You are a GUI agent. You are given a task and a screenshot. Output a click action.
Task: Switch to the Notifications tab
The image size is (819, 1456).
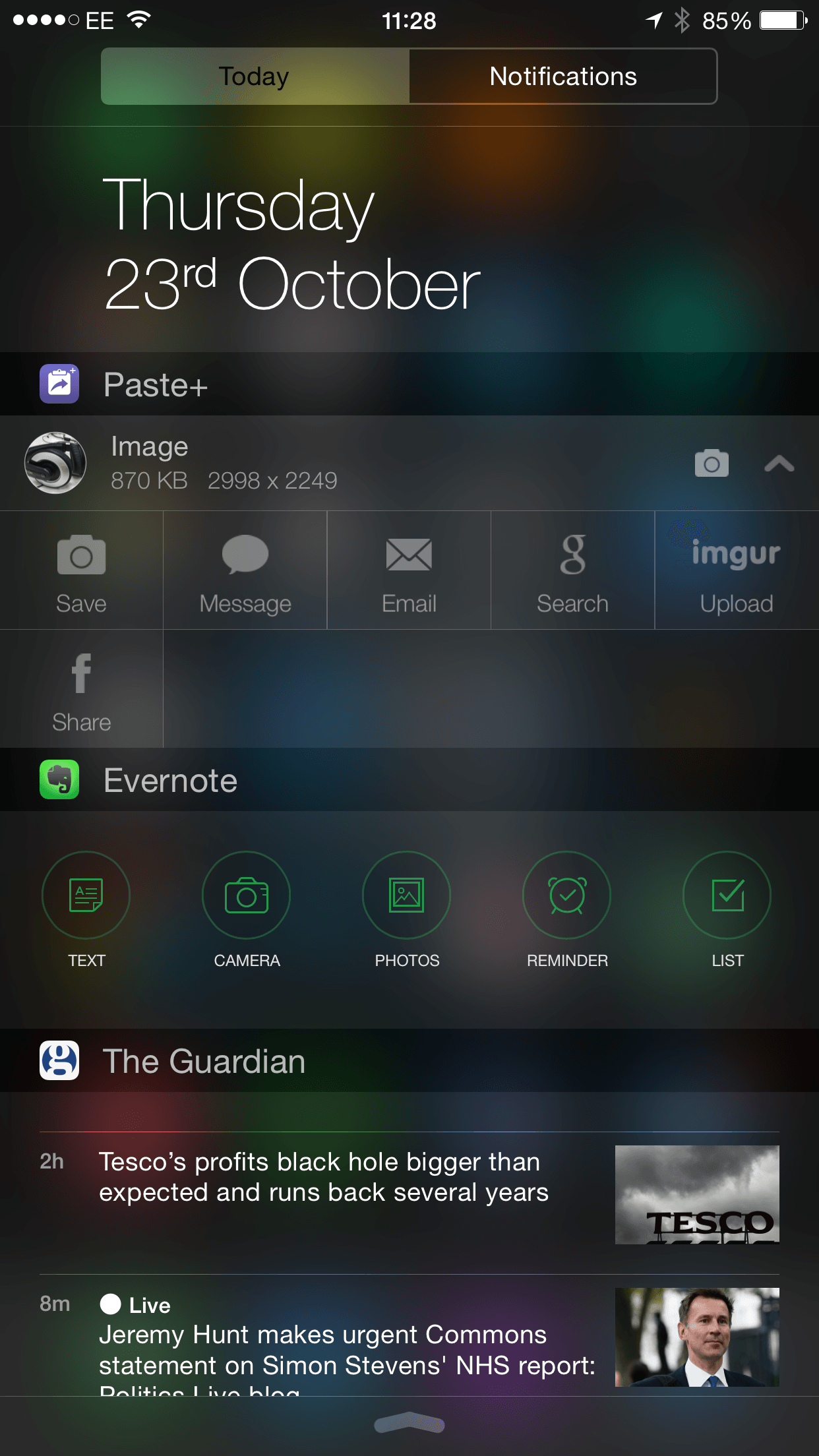[x=563, y=76]
